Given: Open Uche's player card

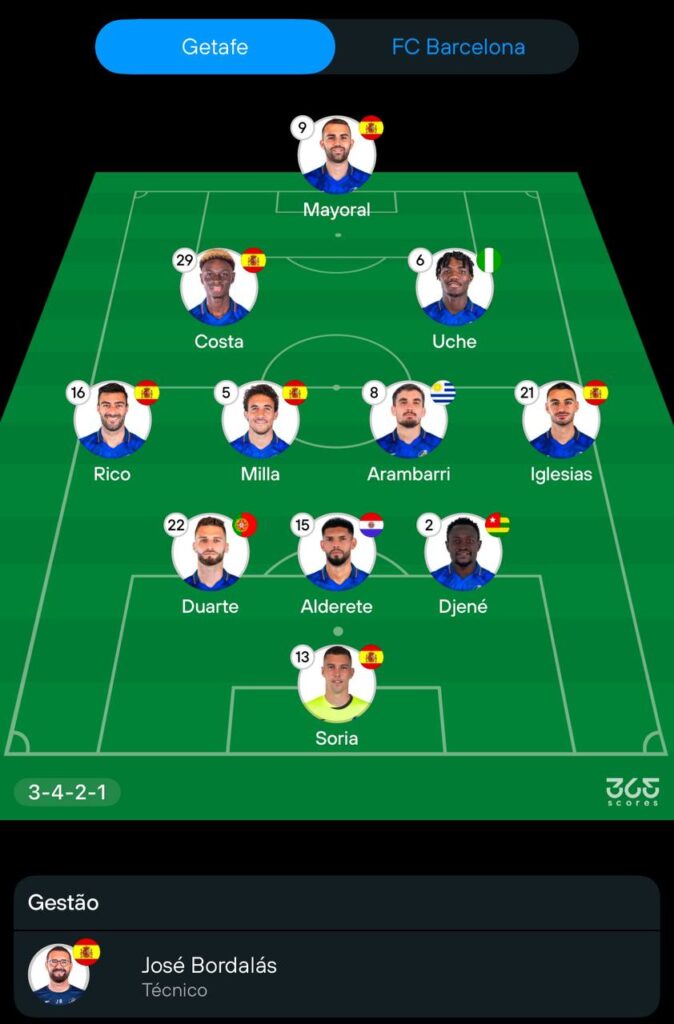Looking at the screenshot, I should [x=454, y=289].
